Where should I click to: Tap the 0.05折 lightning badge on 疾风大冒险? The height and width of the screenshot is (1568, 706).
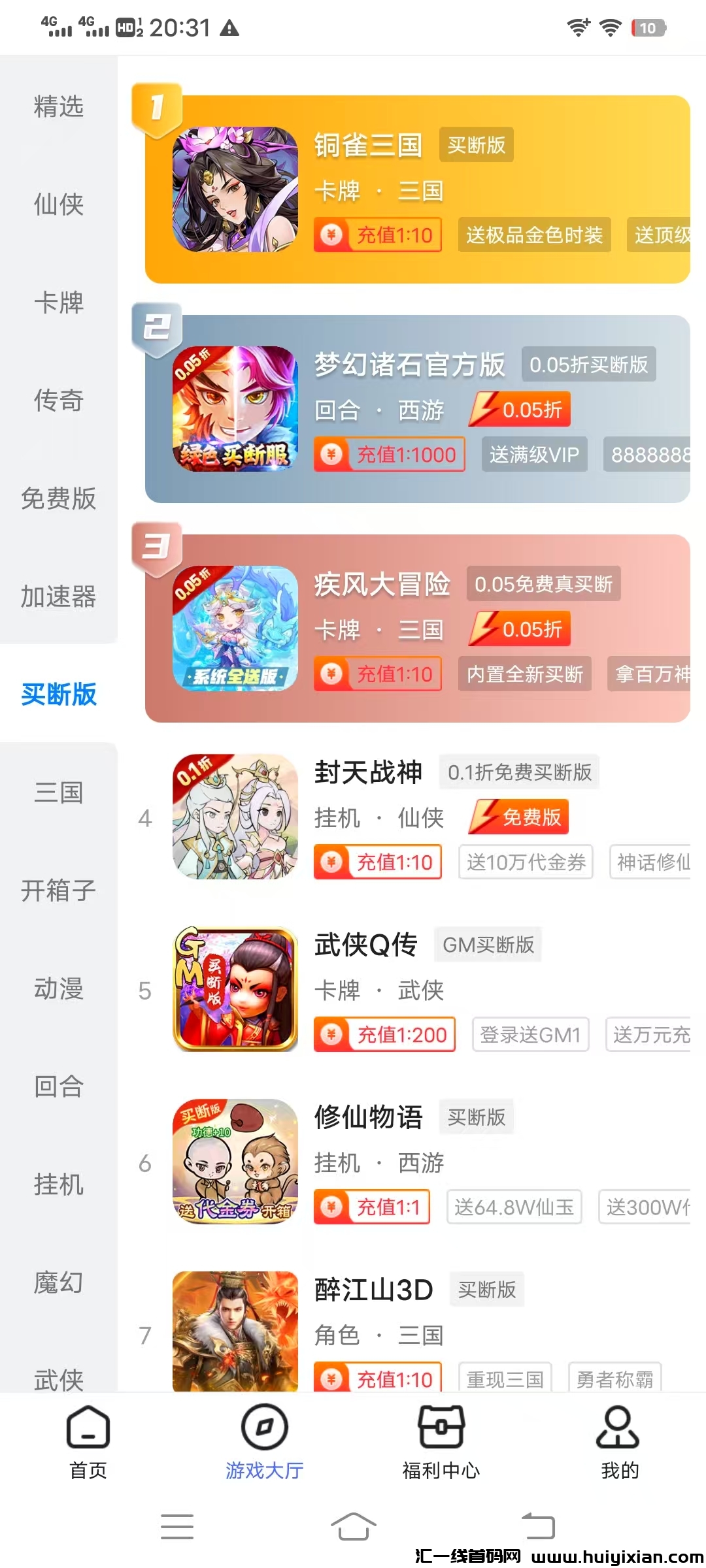[518, 629]
